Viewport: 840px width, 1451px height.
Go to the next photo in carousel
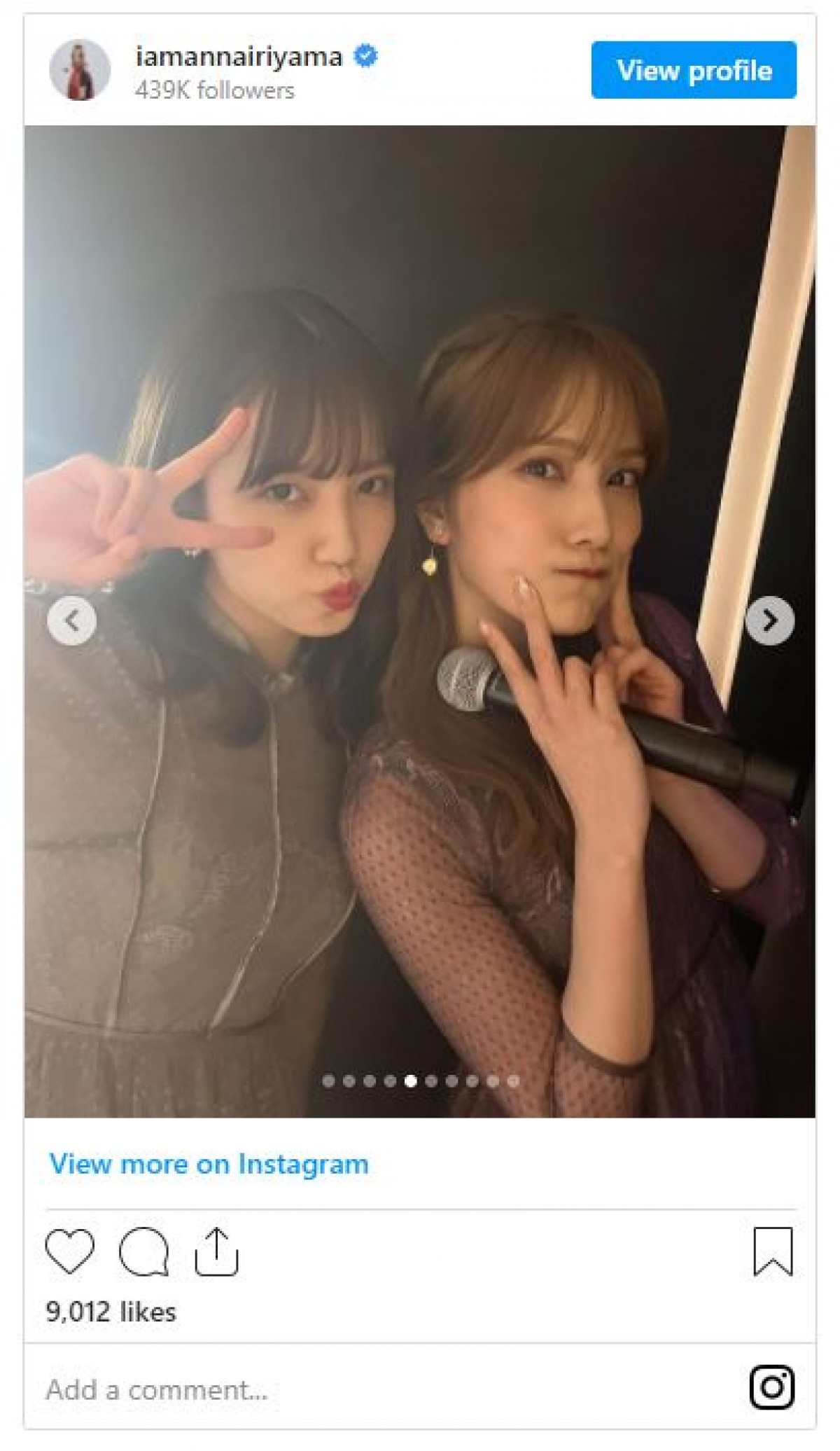(x=769, y=620)
